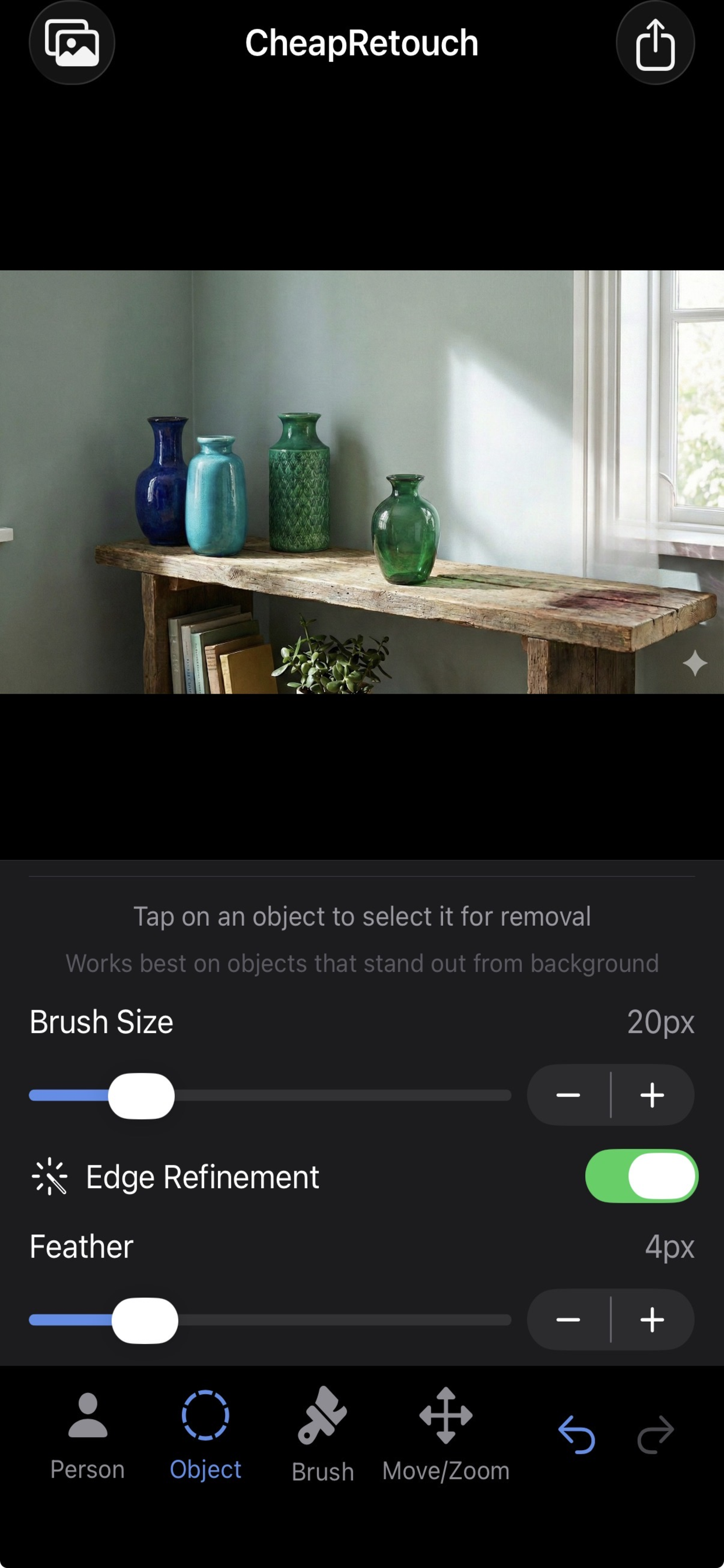Increase the feather value

pos(652,1319)
